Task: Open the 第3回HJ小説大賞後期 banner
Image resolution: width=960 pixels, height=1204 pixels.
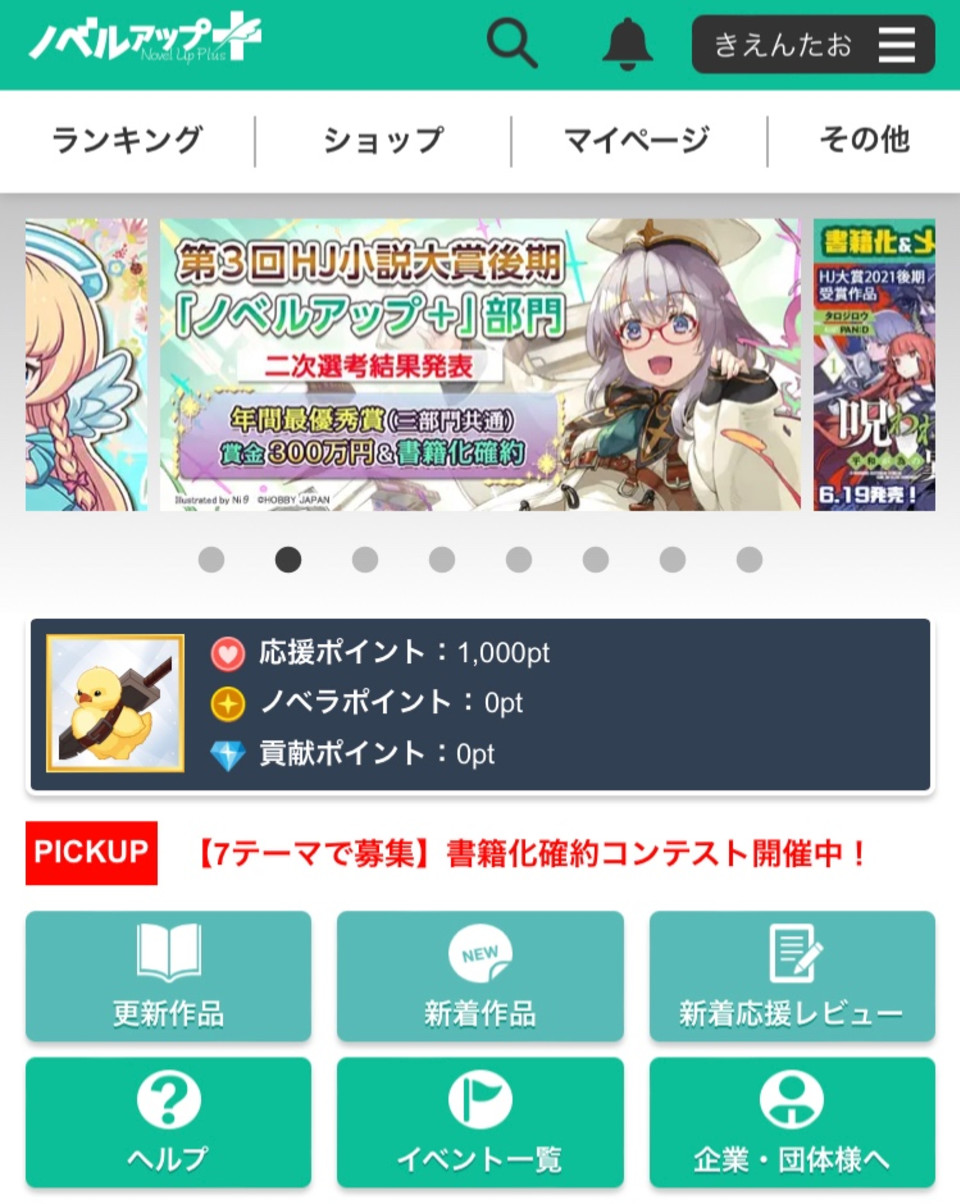Action: coord(480,365)
